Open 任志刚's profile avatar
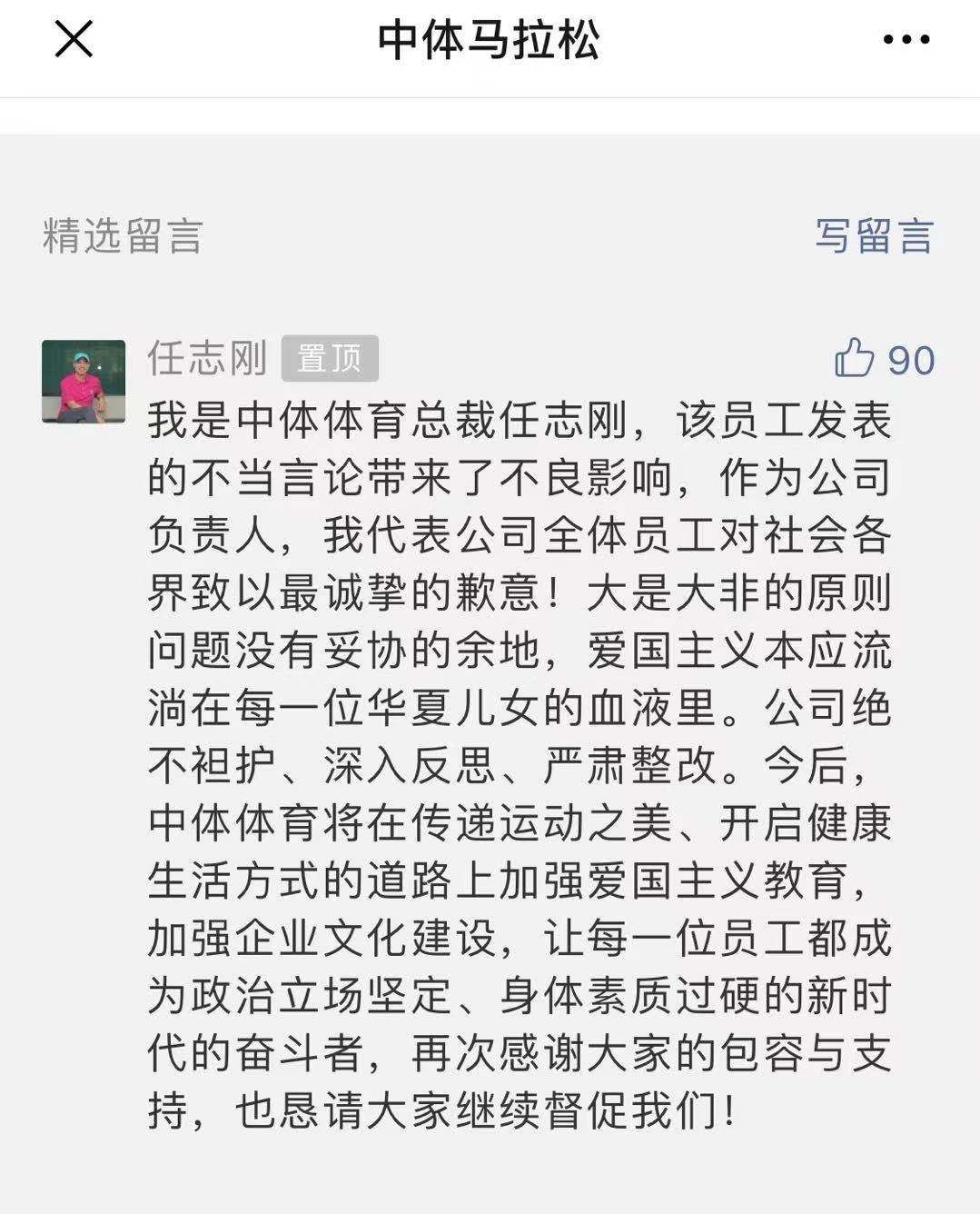Image resolution: width=980 pixels, height=1214 pixels. pyautogui.click(x=84, y=382)
